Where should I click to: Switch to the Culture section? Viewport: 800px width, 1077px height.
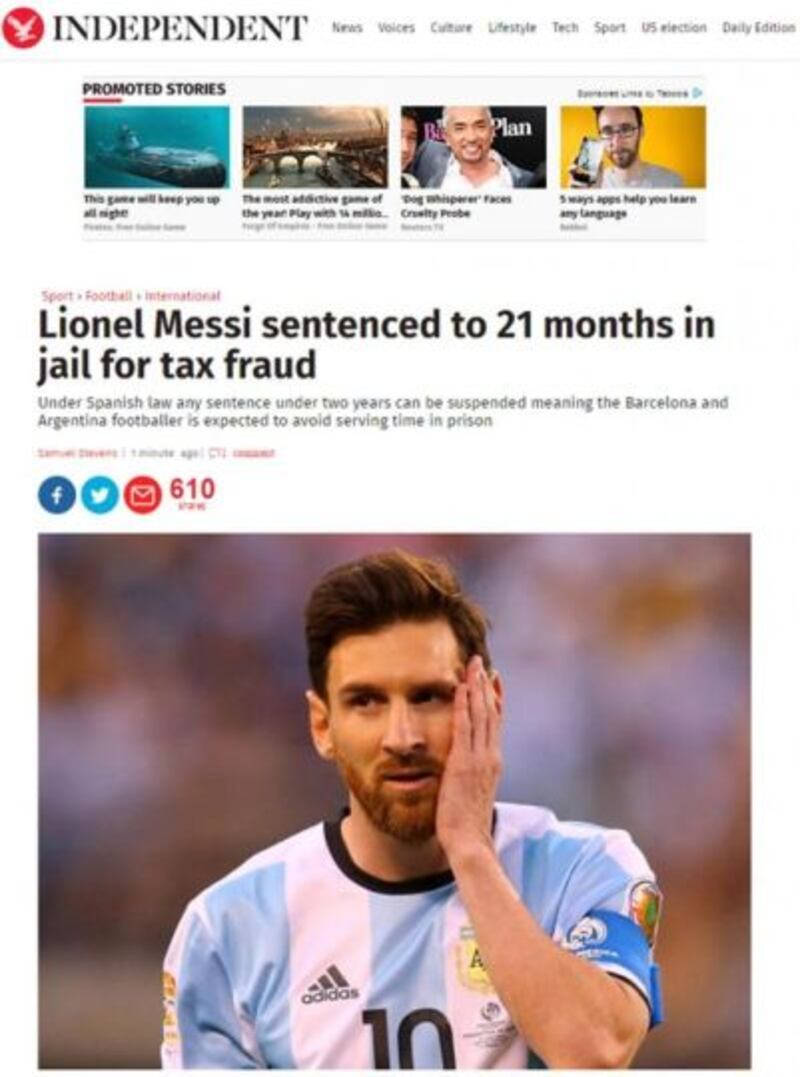click(450, 28)
